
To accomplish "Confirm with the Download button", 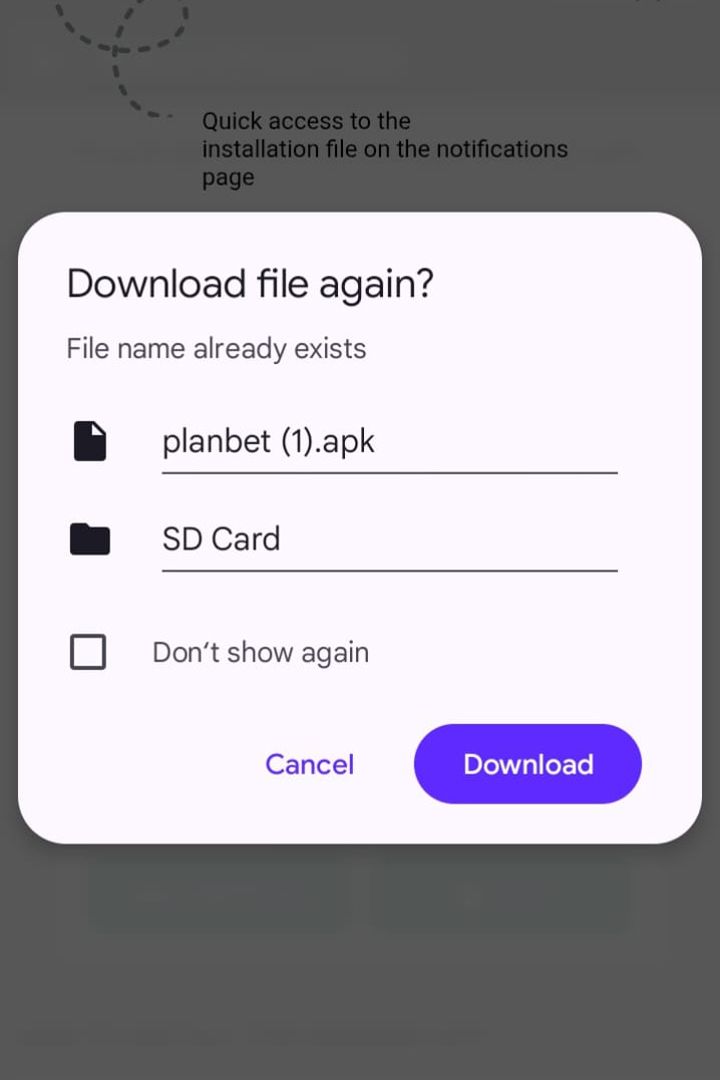I will click(527, 764).
